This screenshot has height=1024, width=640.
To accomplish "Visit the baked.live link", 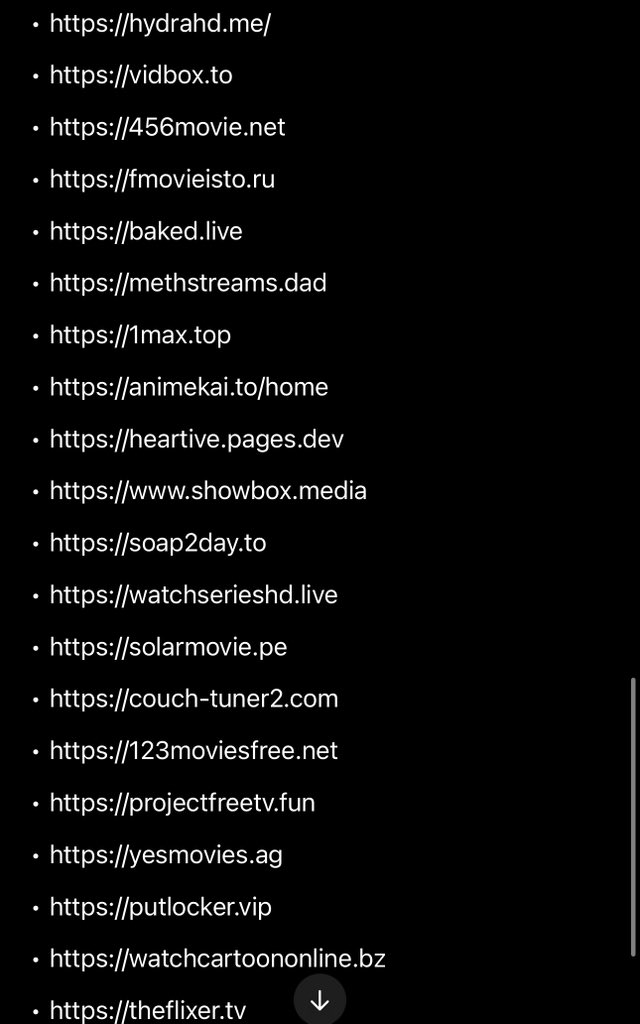I will tap(146, 231).
